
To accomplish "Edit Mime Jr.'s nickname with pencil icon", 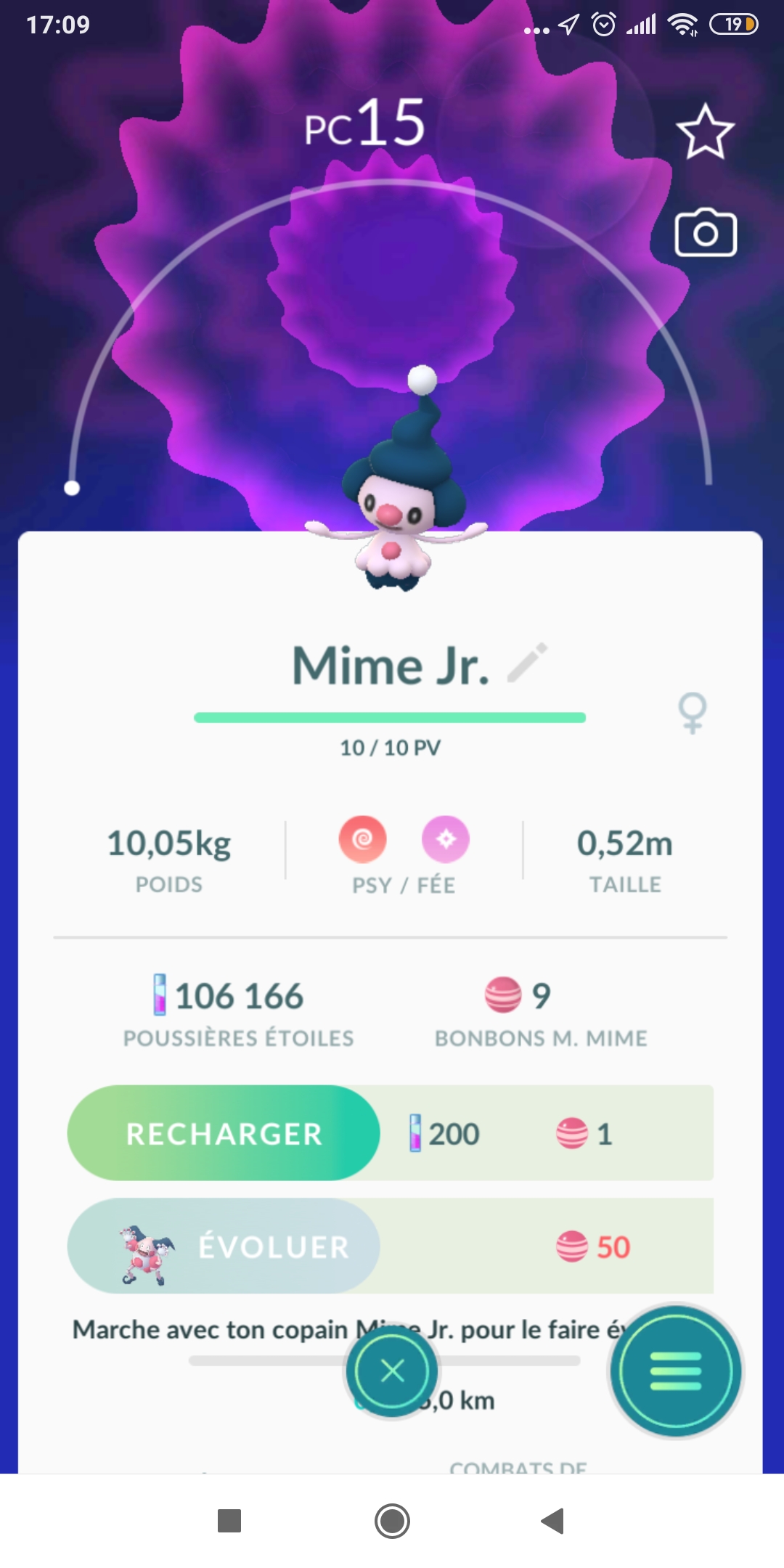I will 528,663.
